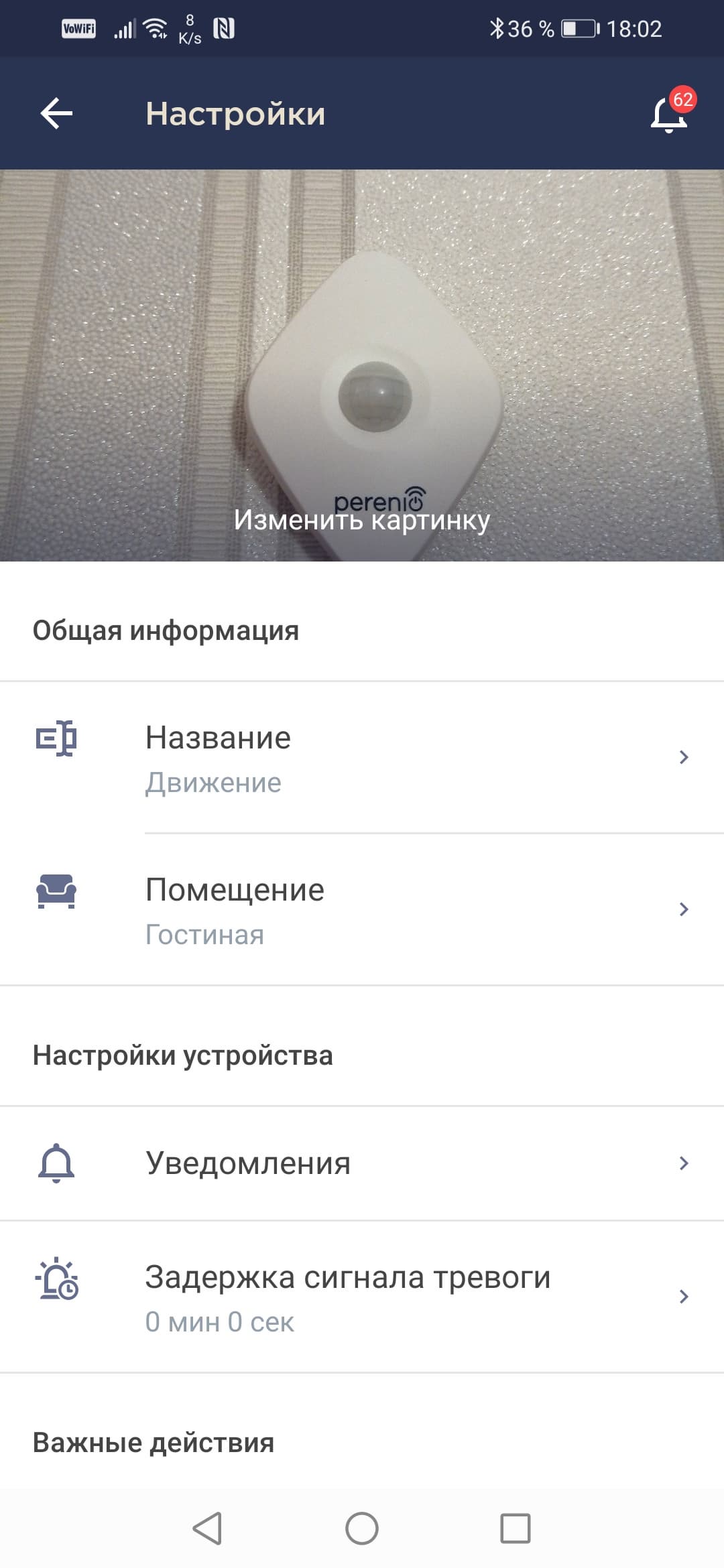Open the Помещение room setting
Viewport: 724px width, 1568px height.
(x=362, y=910)
